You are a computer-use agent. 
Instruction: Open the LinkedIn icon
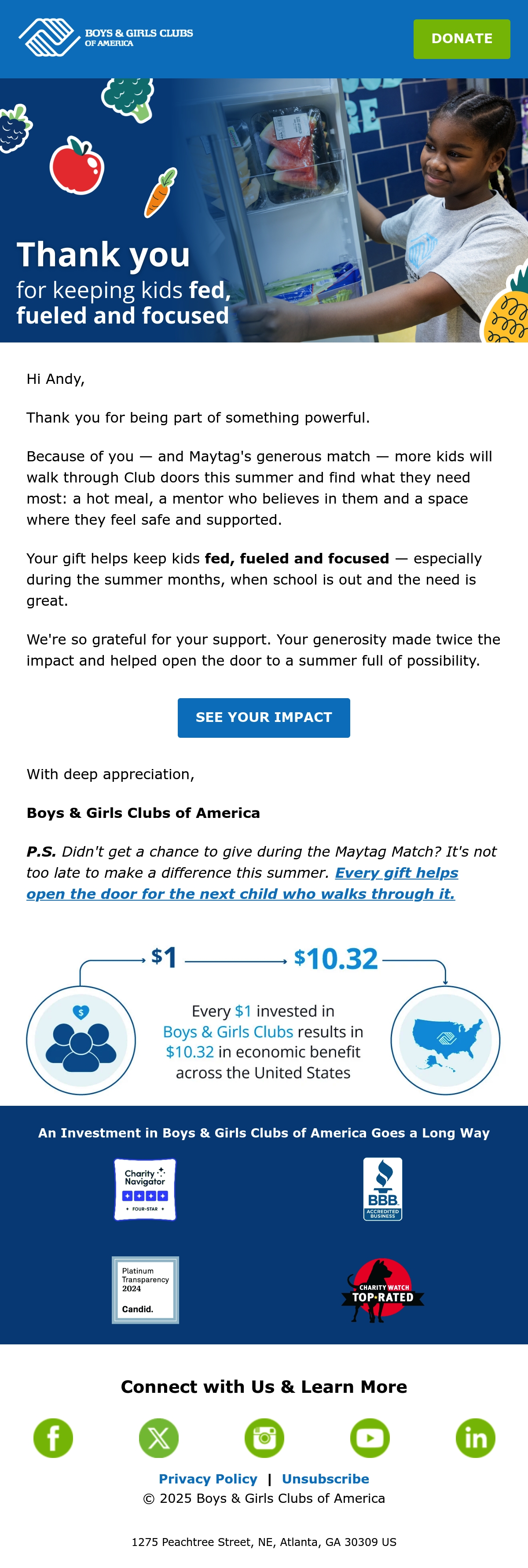coord(476,1438)
